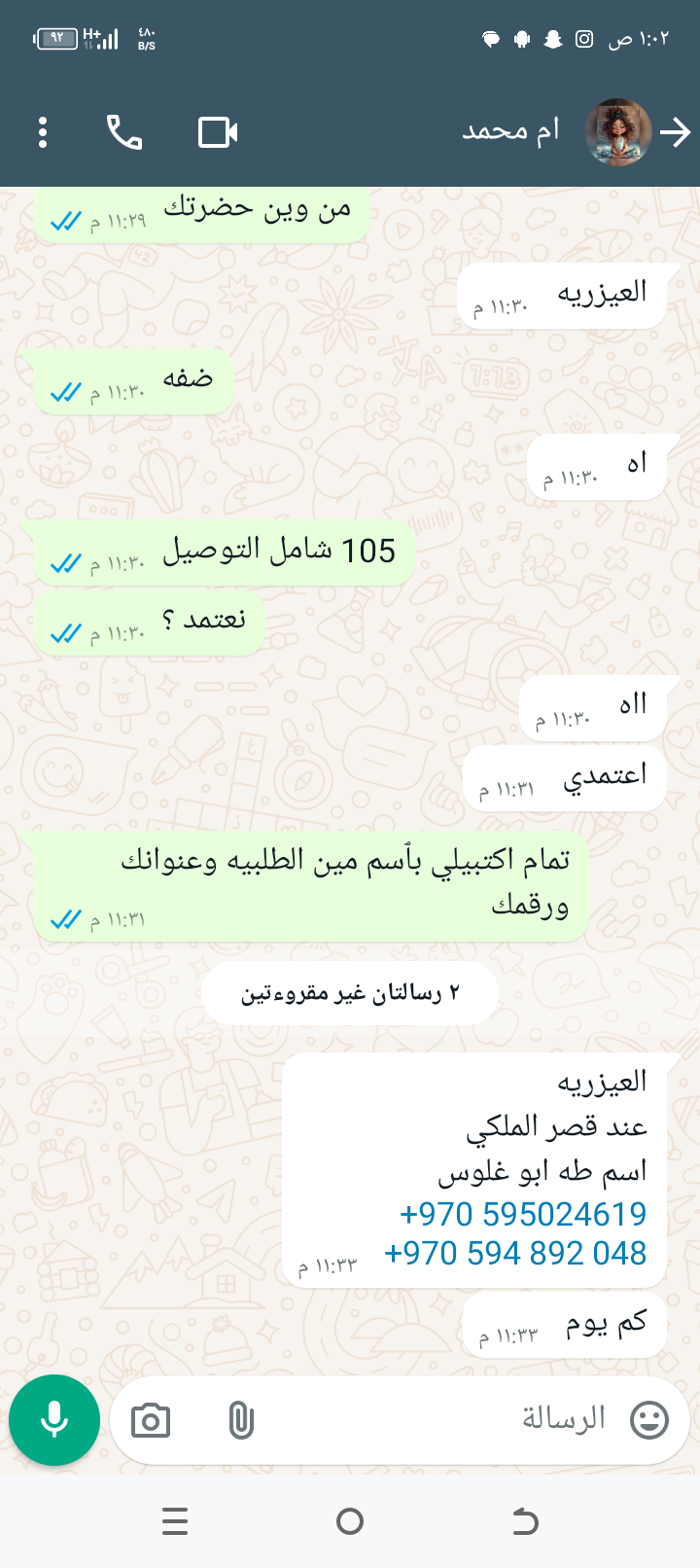Open recent apps from navigation bar
Screen dimensions: 700x1568
point(175,1521)
